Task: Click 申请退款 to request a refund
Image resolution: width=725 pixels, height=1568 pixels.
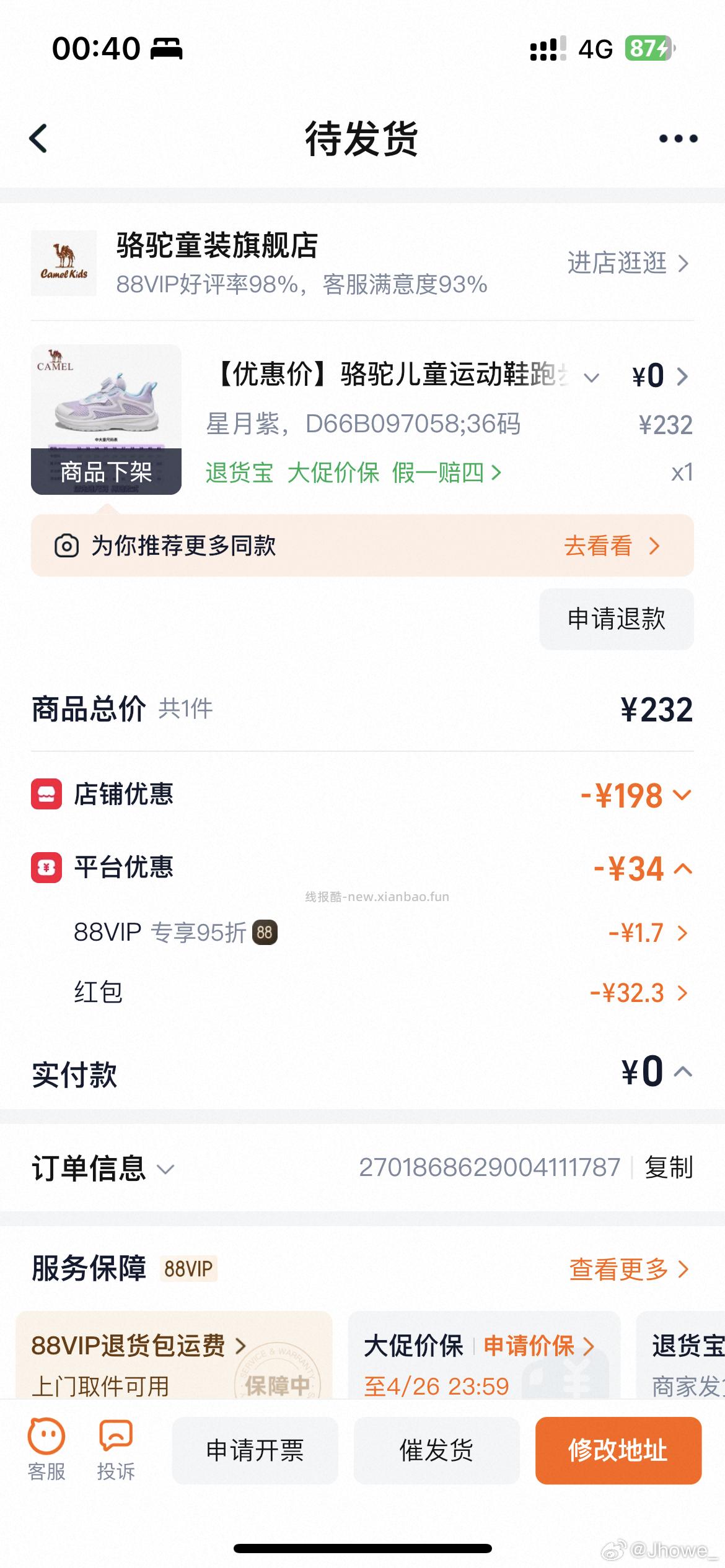Action: [617, 619]
